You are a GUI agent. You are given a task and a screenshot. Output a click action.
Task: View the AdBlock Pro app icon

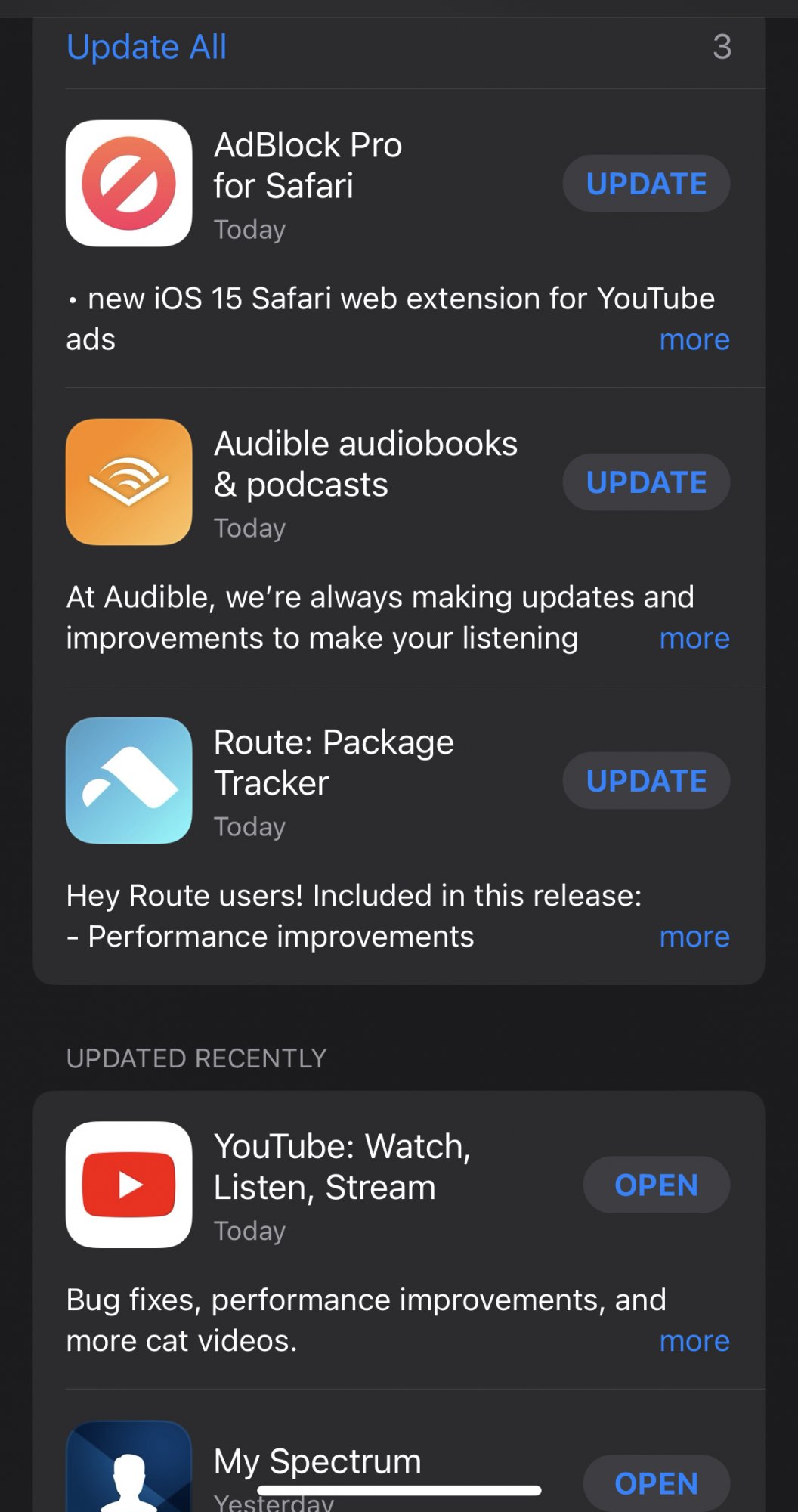[x=129, y=184]
